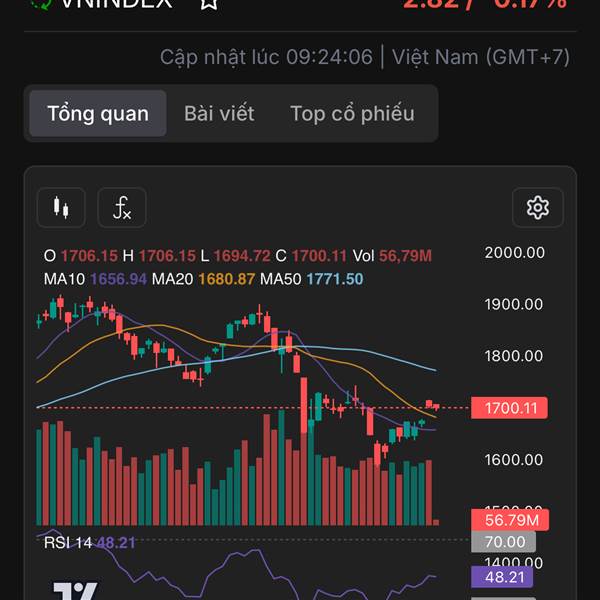Image resolution: width=600 pixels, height=600 pixels.
Task: Add VNINDEX to favorites with the star
Action: click(209, 3)
